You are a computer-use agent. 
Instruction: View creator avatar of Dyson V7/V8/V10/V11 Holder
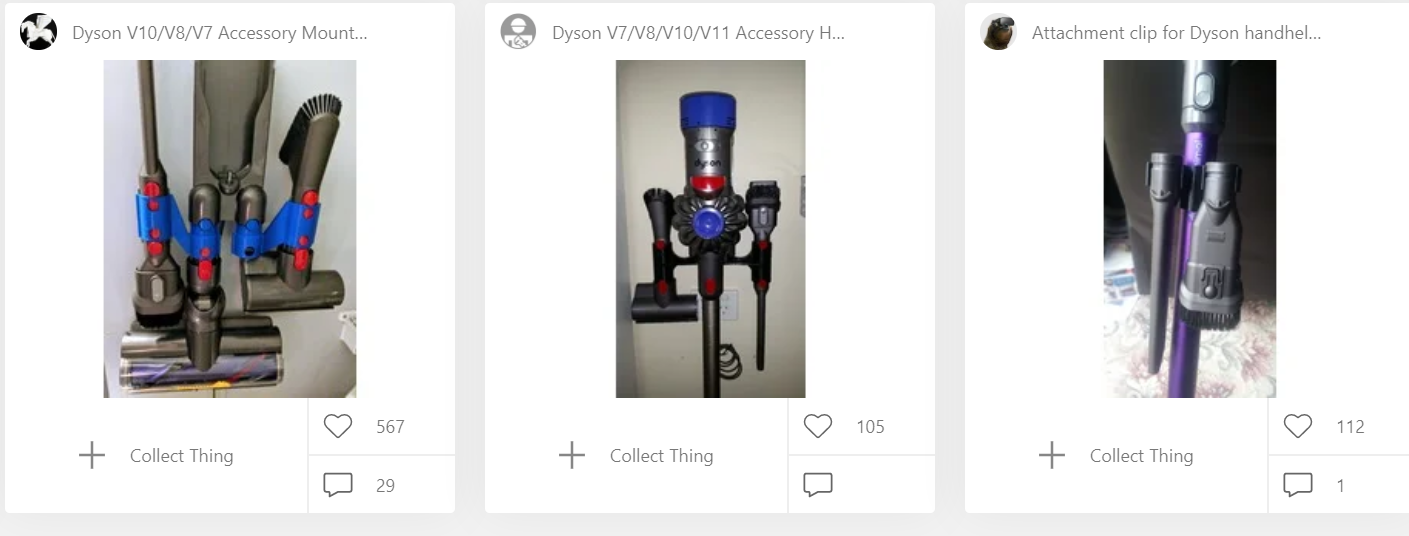518,32
